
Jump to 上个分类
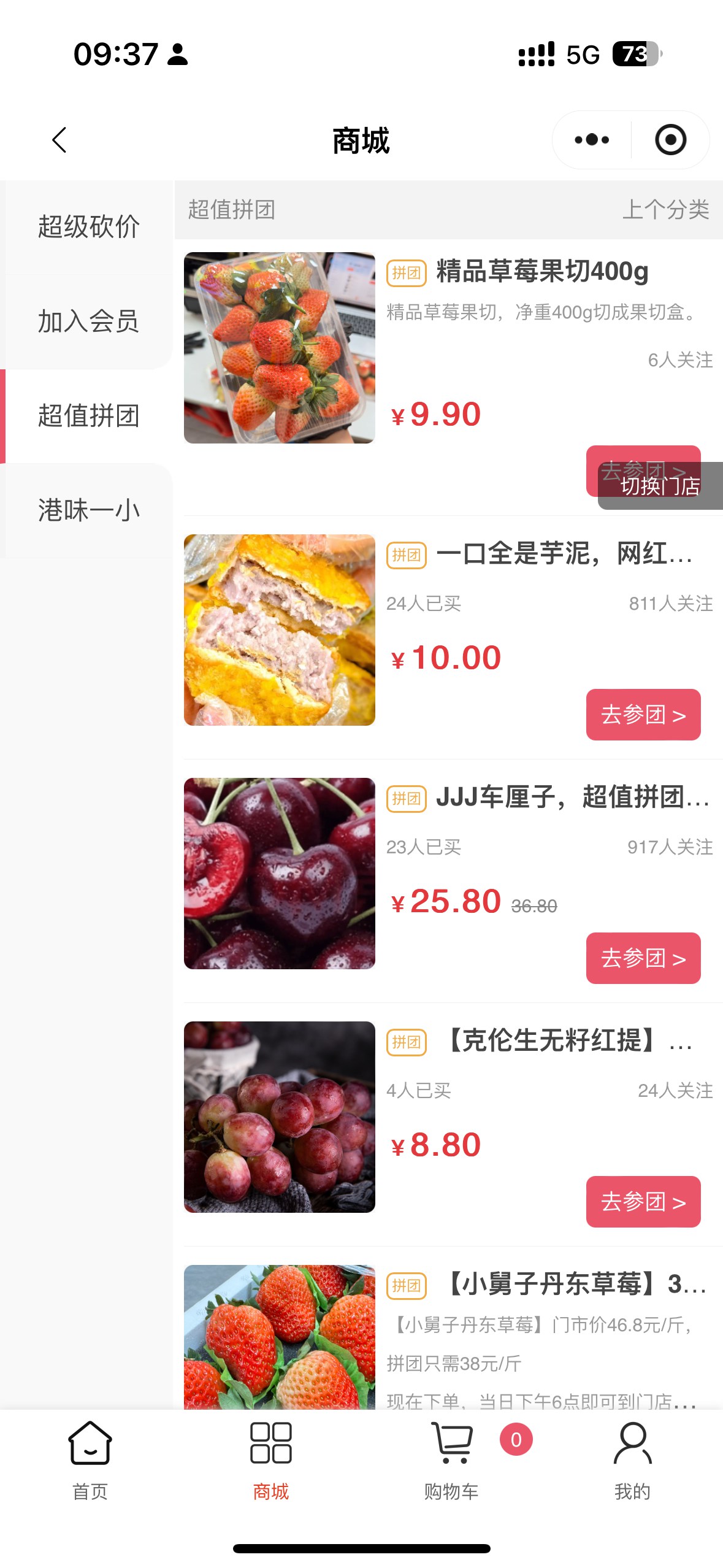point(666,210)
